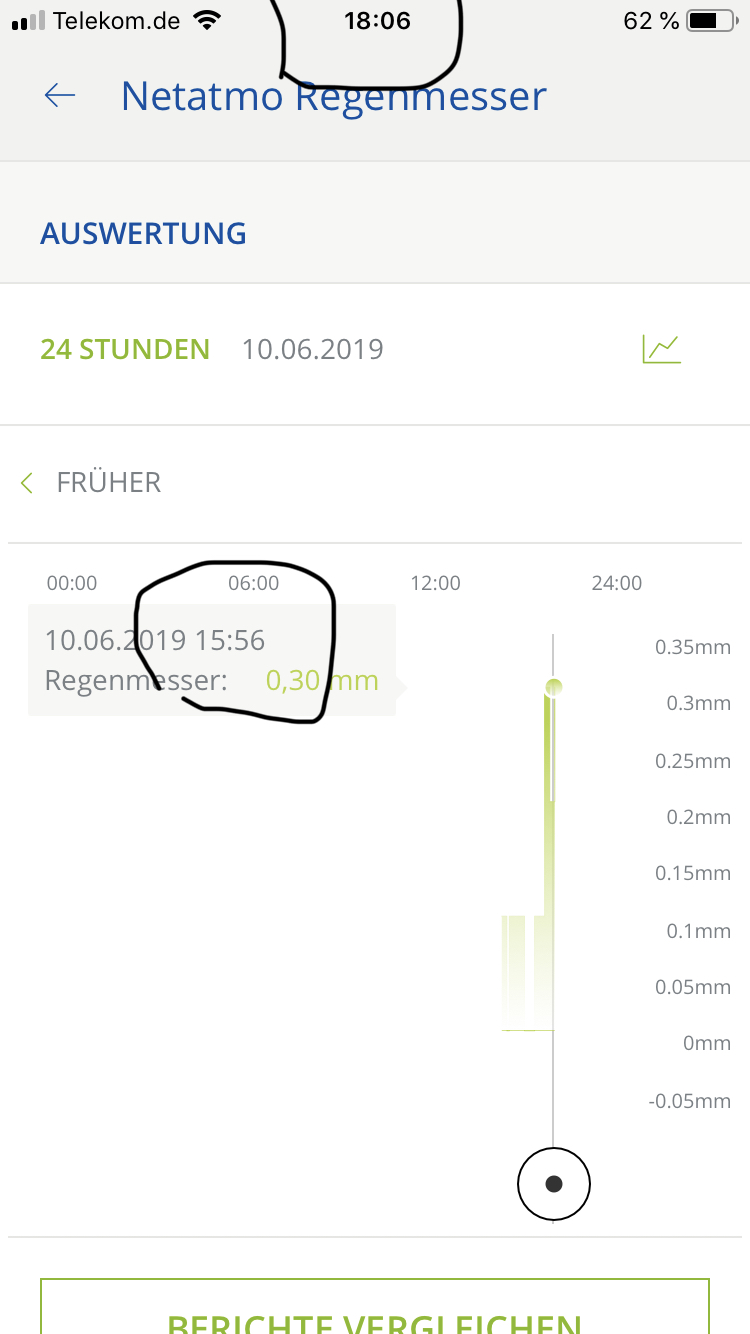Image resolution: width=750 pixels, height=1334 pixels.
Task: Go to earlier data with Früher
Action: pyautogui.click(x=92, y=483)
